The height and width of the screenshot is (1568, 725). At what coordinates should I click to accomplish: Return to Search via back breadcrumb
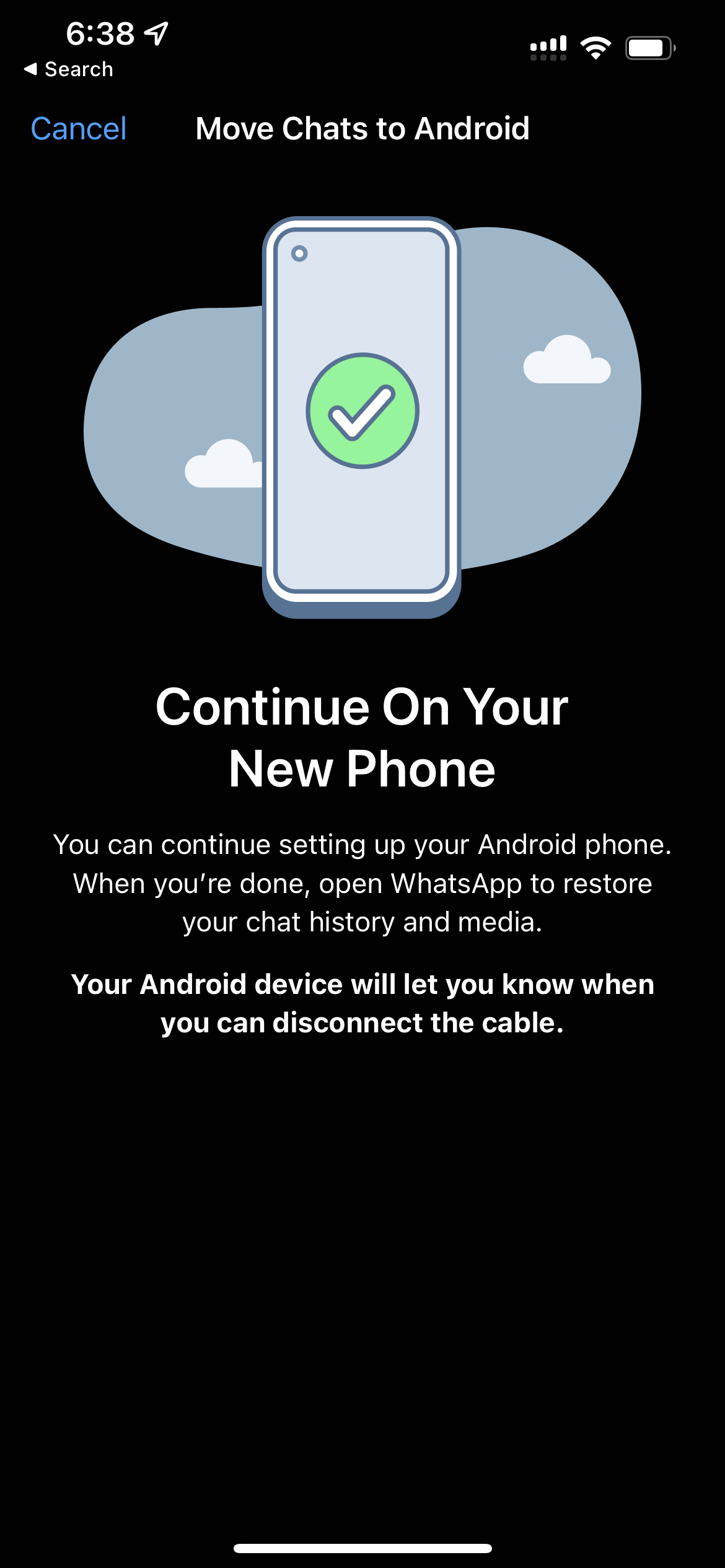pos(69,69)
